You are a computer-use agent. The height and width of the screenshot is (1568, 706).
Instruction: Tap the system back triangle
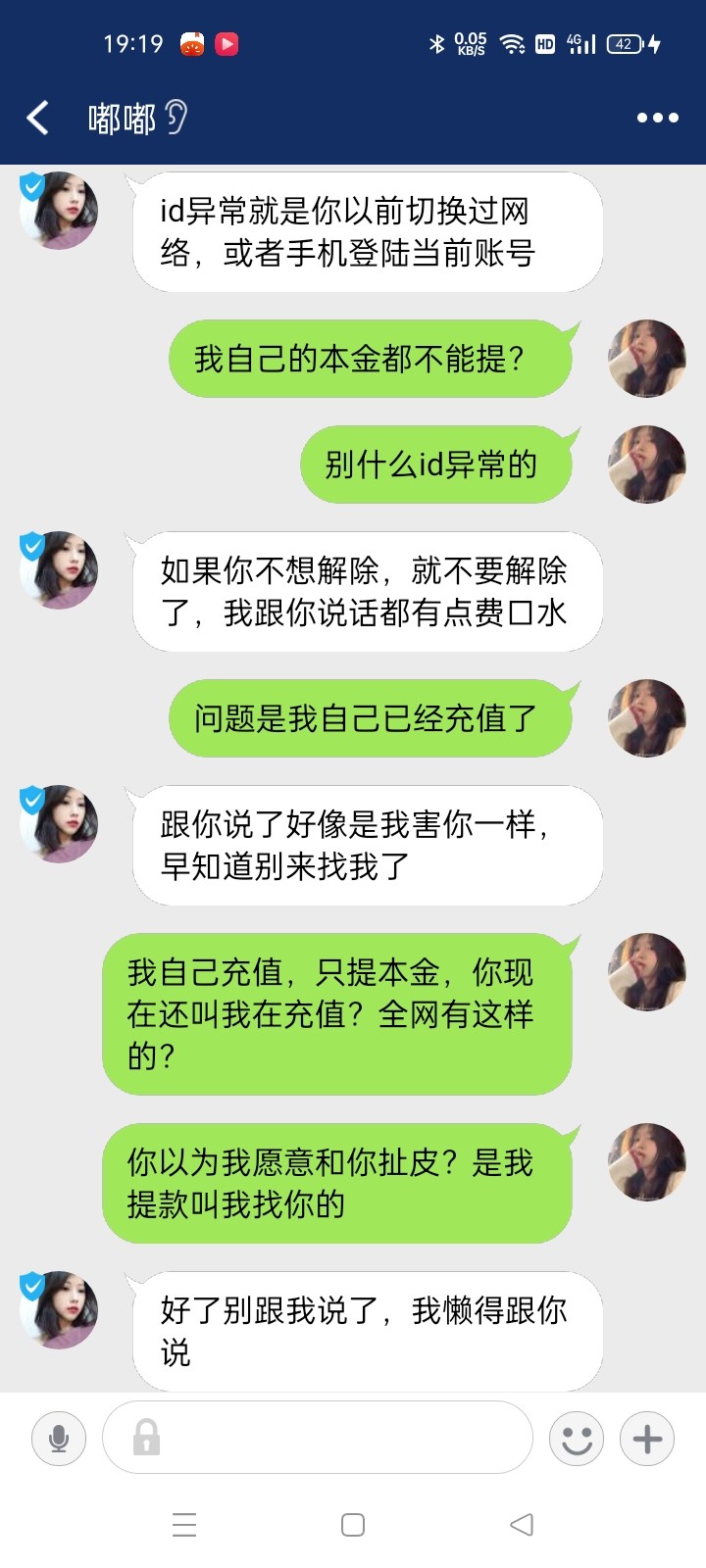coord(522,1524)
